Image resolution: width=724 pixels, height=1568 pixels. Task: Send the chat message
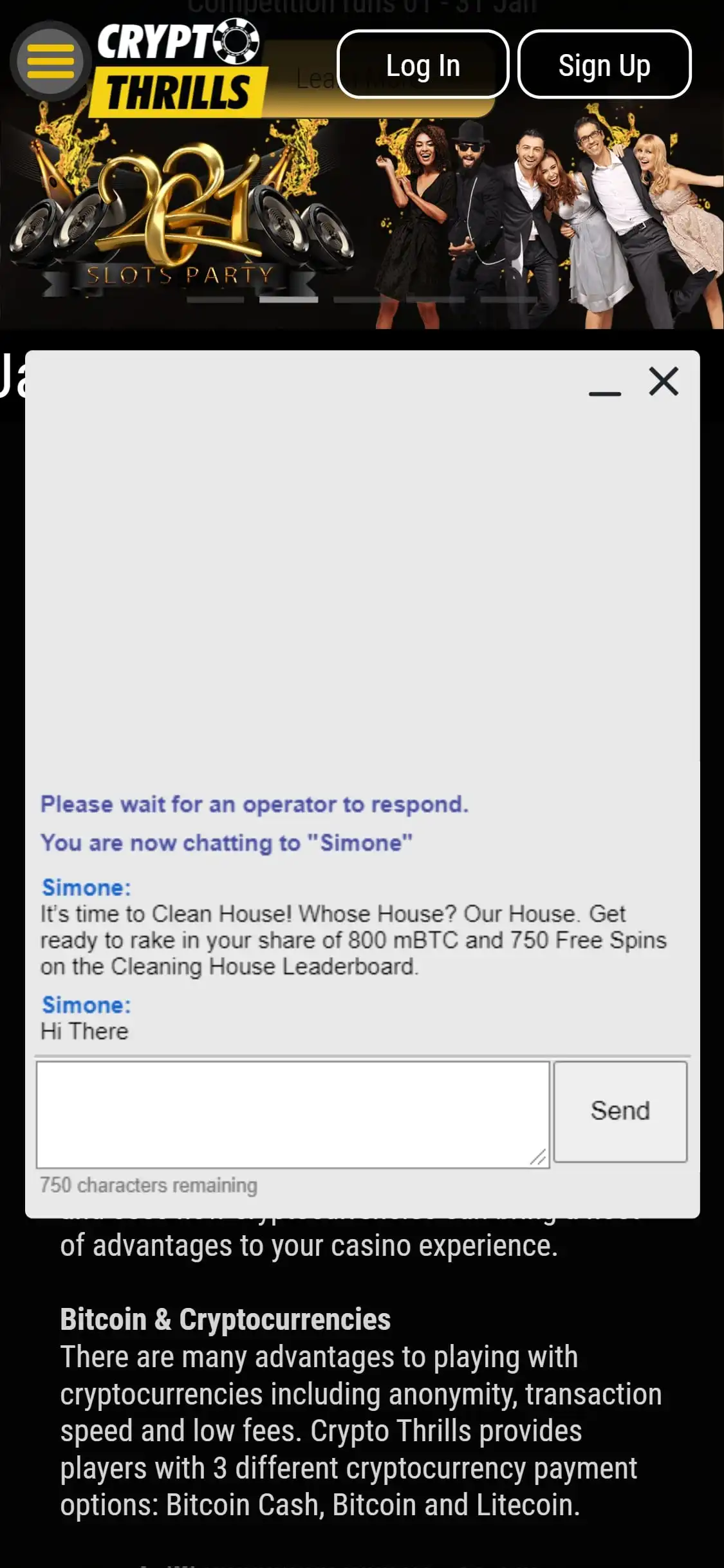point(620,1112)
